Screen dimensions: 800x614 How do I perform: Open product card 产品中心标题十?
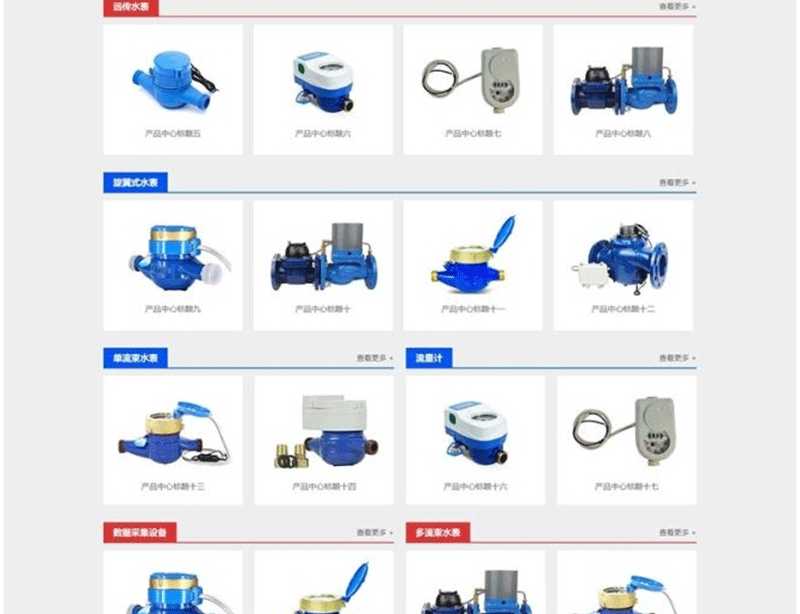point(322,265)
